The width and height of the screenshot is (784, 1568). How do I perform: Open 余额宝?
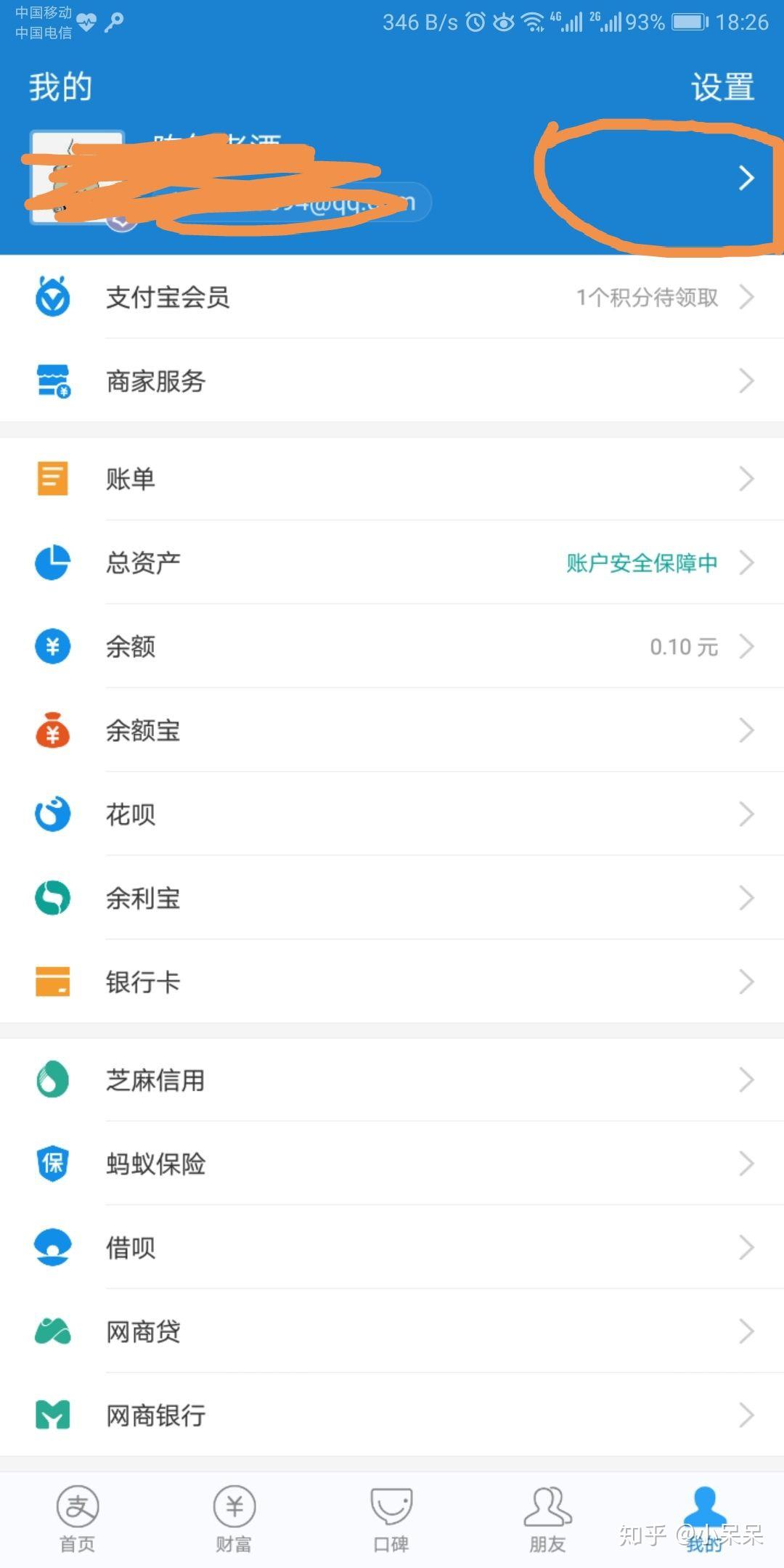click(x=392, y=730)
